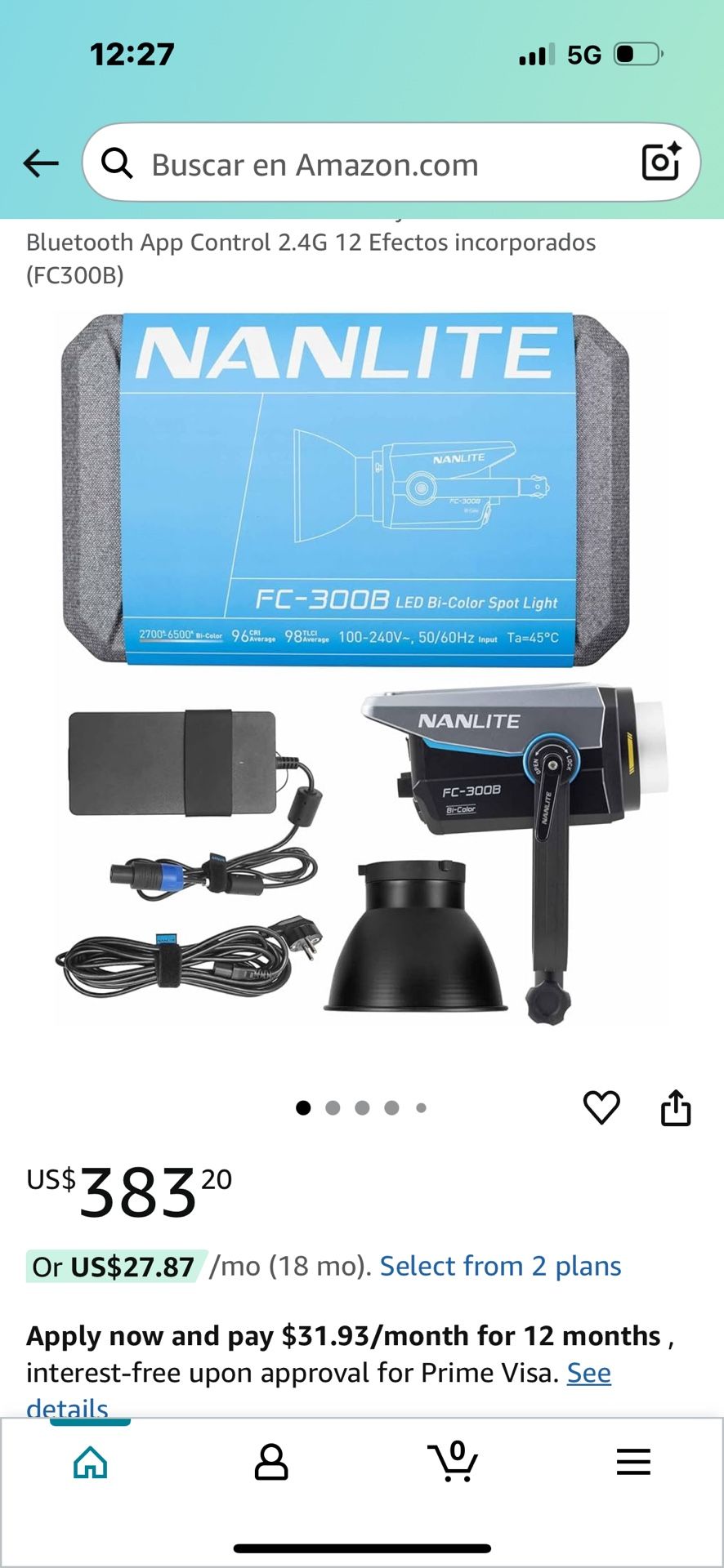
Task: Jump to the second image dot indicator
Action: 333,1107
